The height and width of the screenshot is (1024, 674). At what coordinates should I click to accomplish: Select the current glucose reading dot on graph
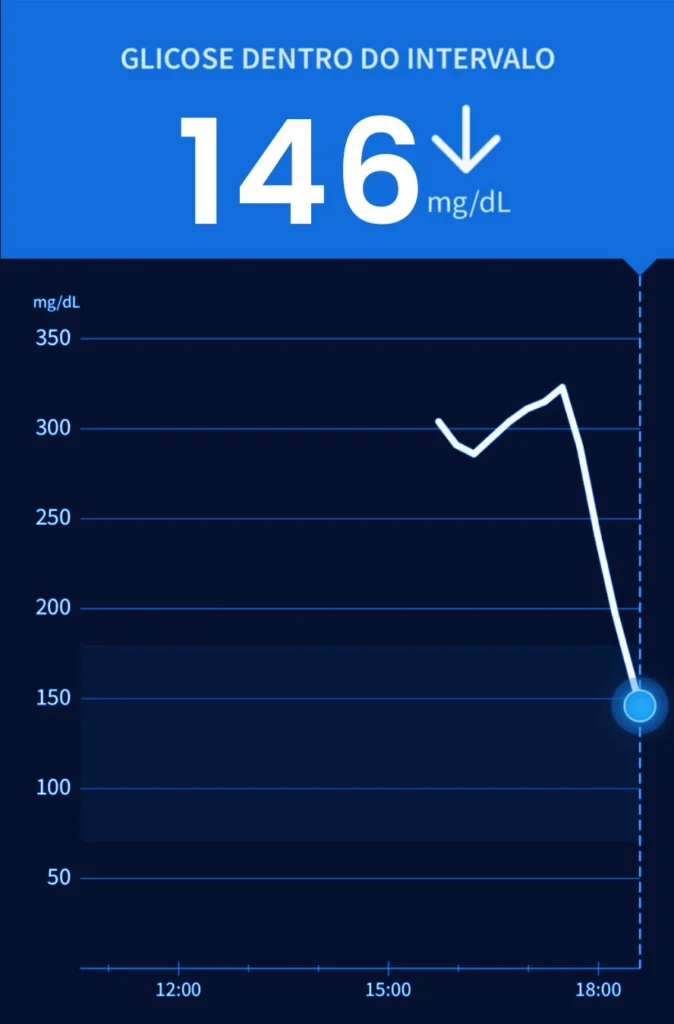pos(639,706)
